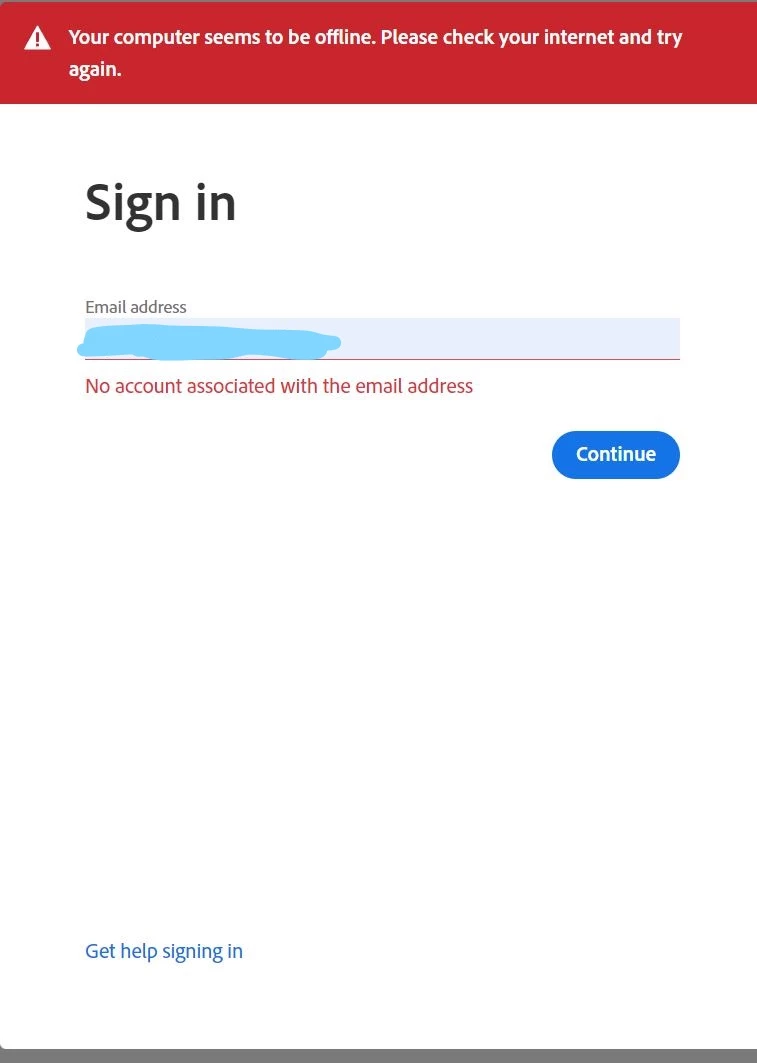757x1063 pixels.
Task: Tap the blue Continue button
Action: click(615, 454)
